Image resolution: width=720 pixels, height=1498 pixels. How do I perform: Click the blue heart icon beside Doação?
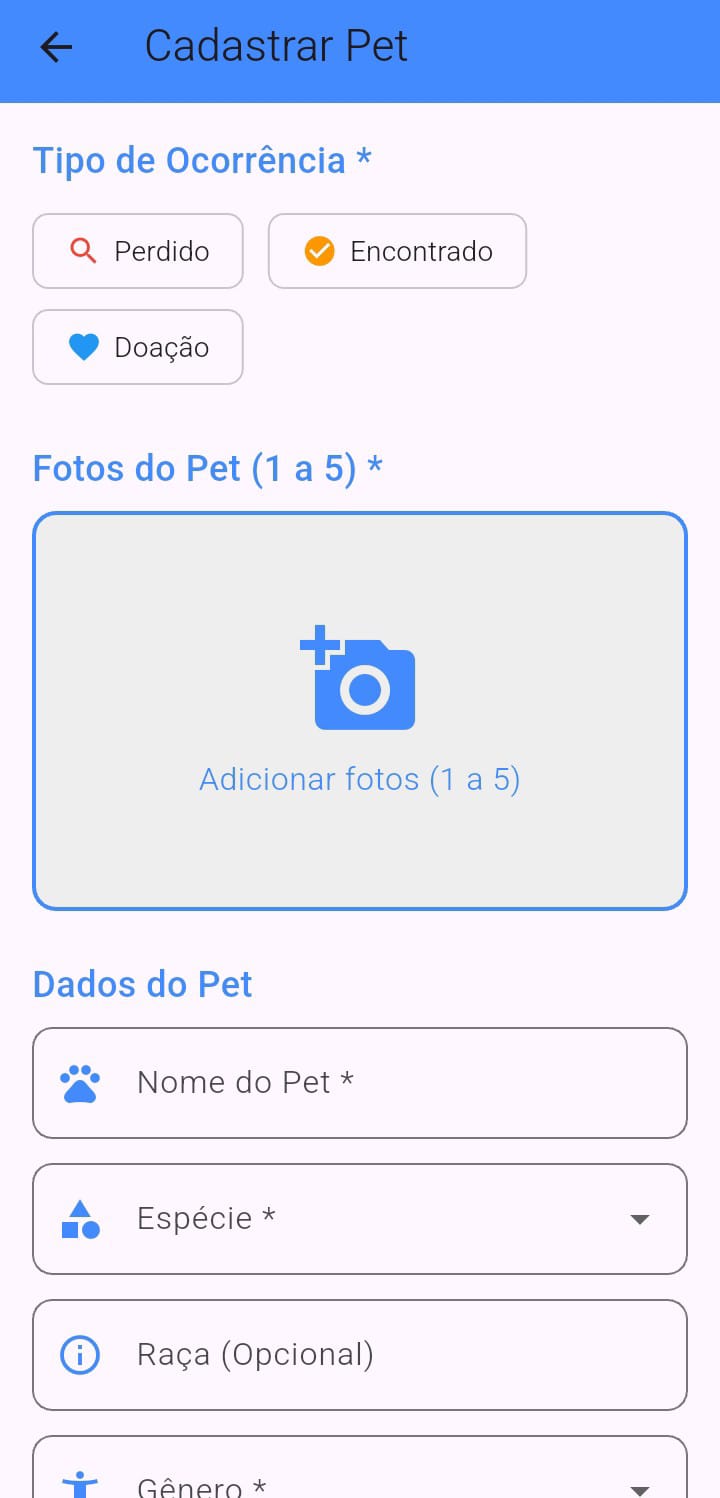click(x=84, y=347)
